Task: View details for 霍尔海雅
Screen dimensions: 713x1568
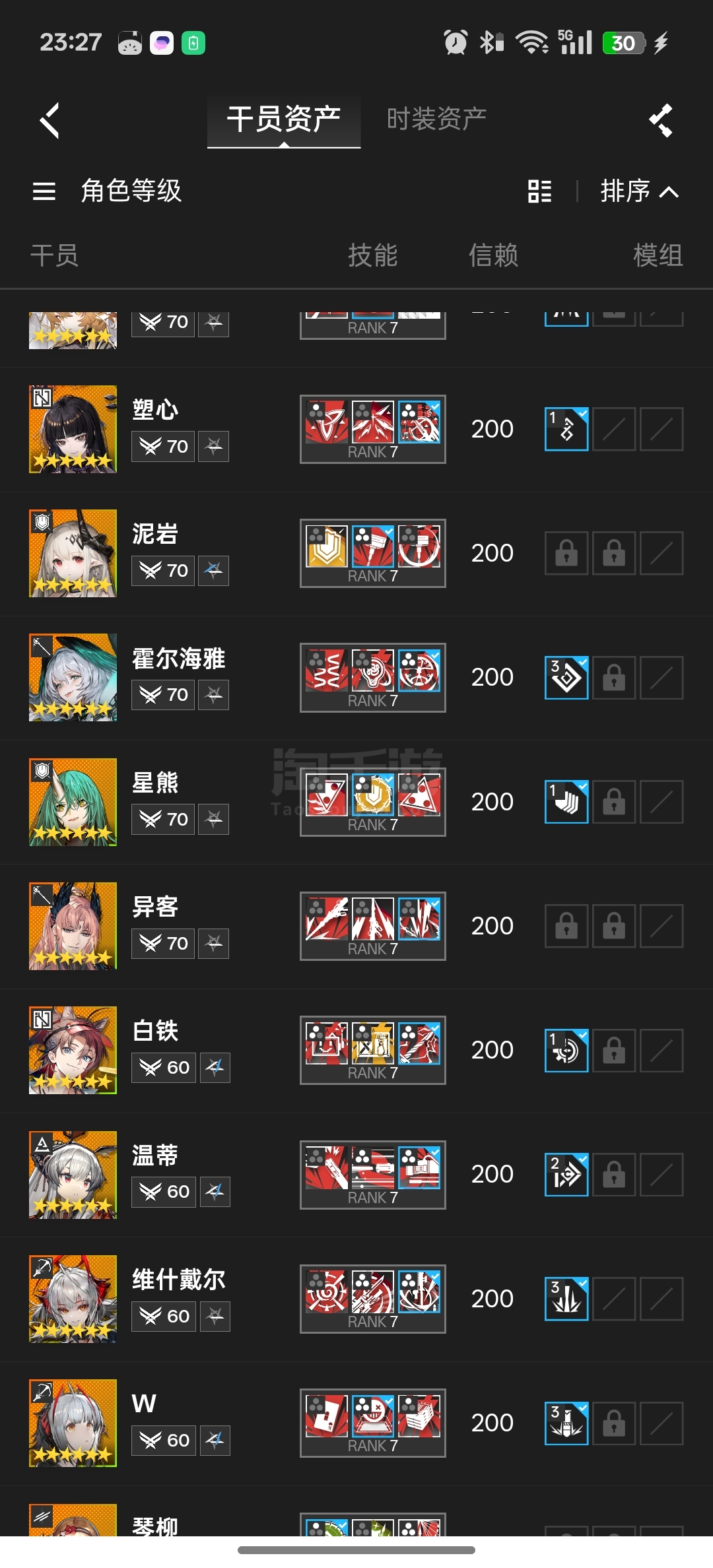Action: pos(356,678)
